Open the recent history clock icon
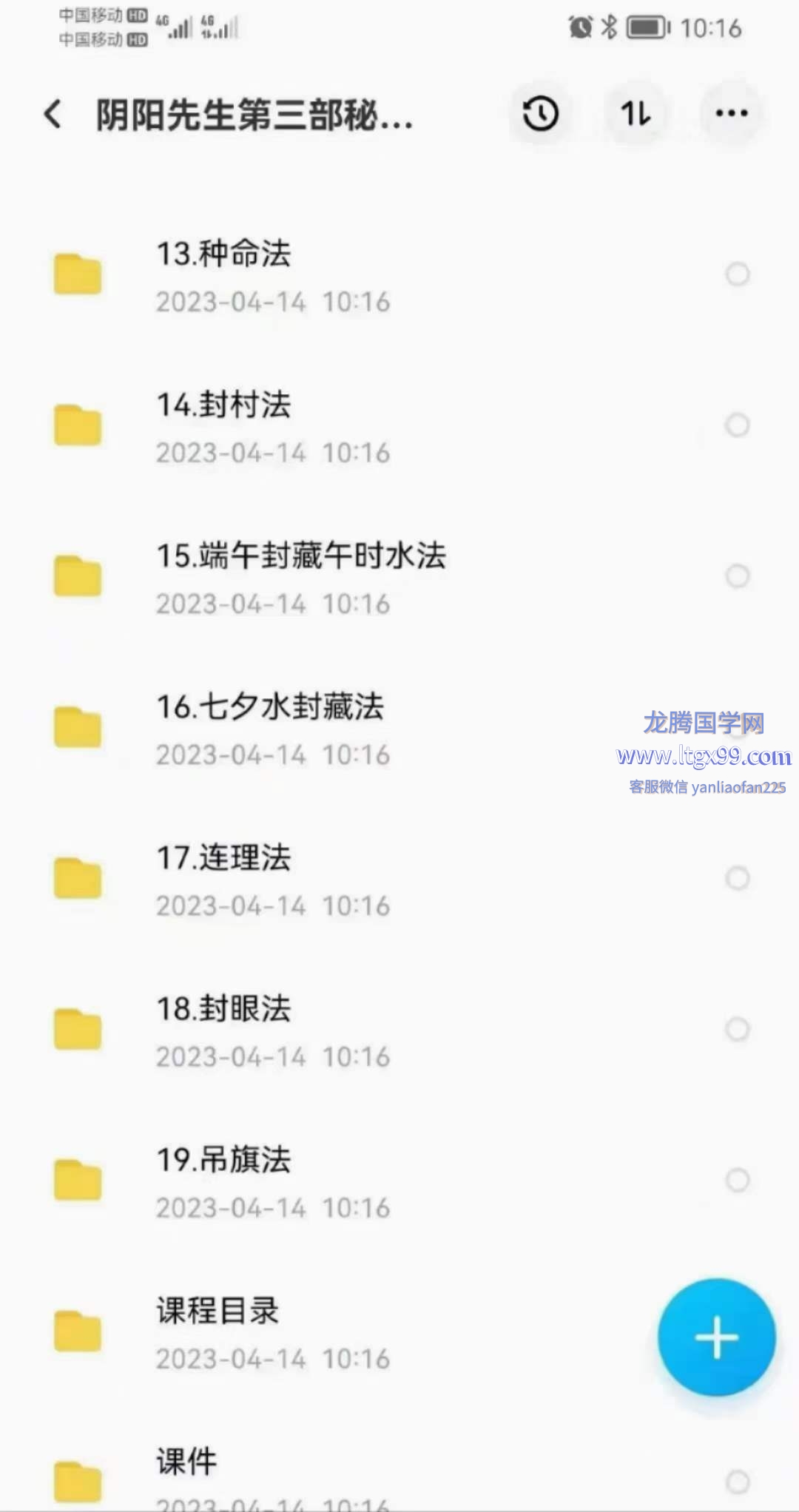 541,114
